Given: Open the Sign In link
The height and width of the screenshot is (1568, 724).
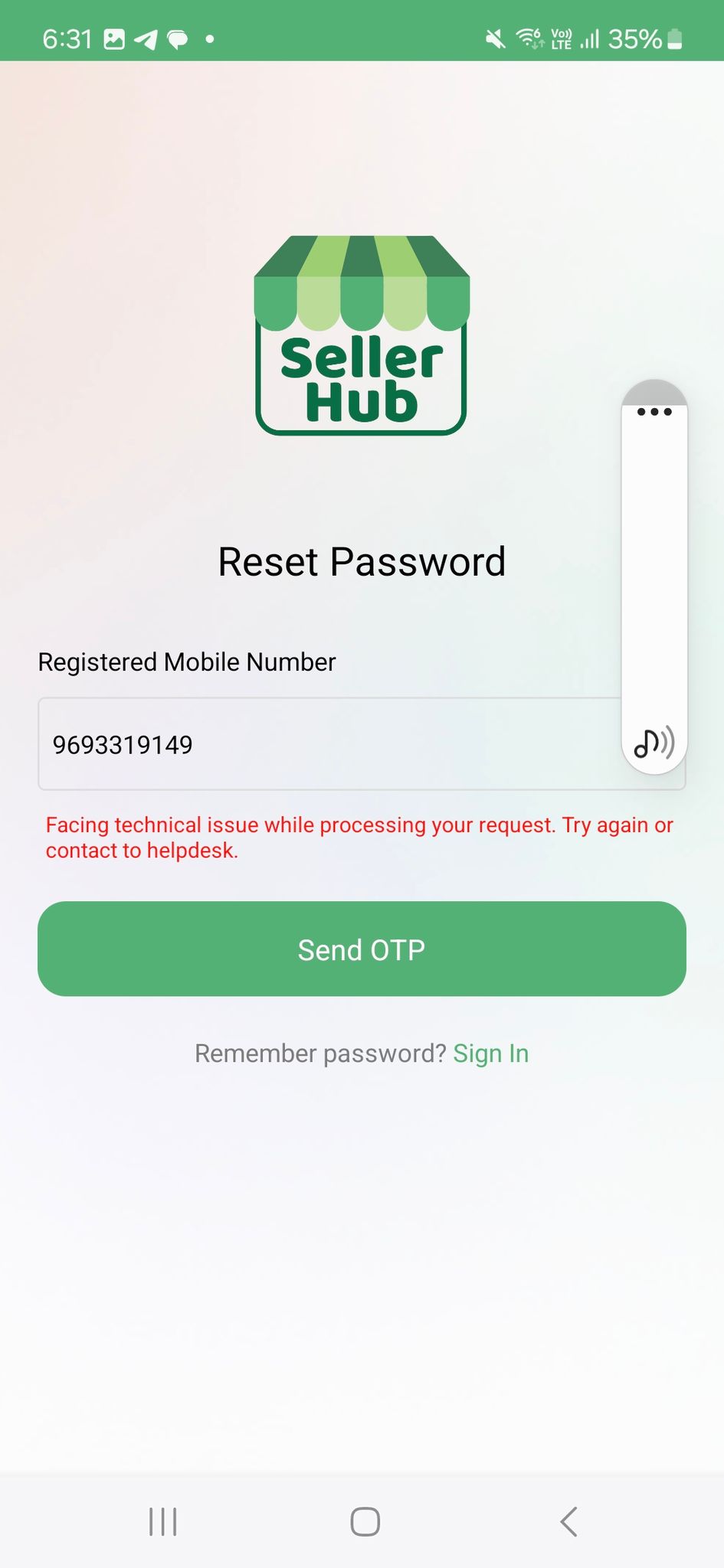Looking at the screenshot, I should [x=490, y=1053].
